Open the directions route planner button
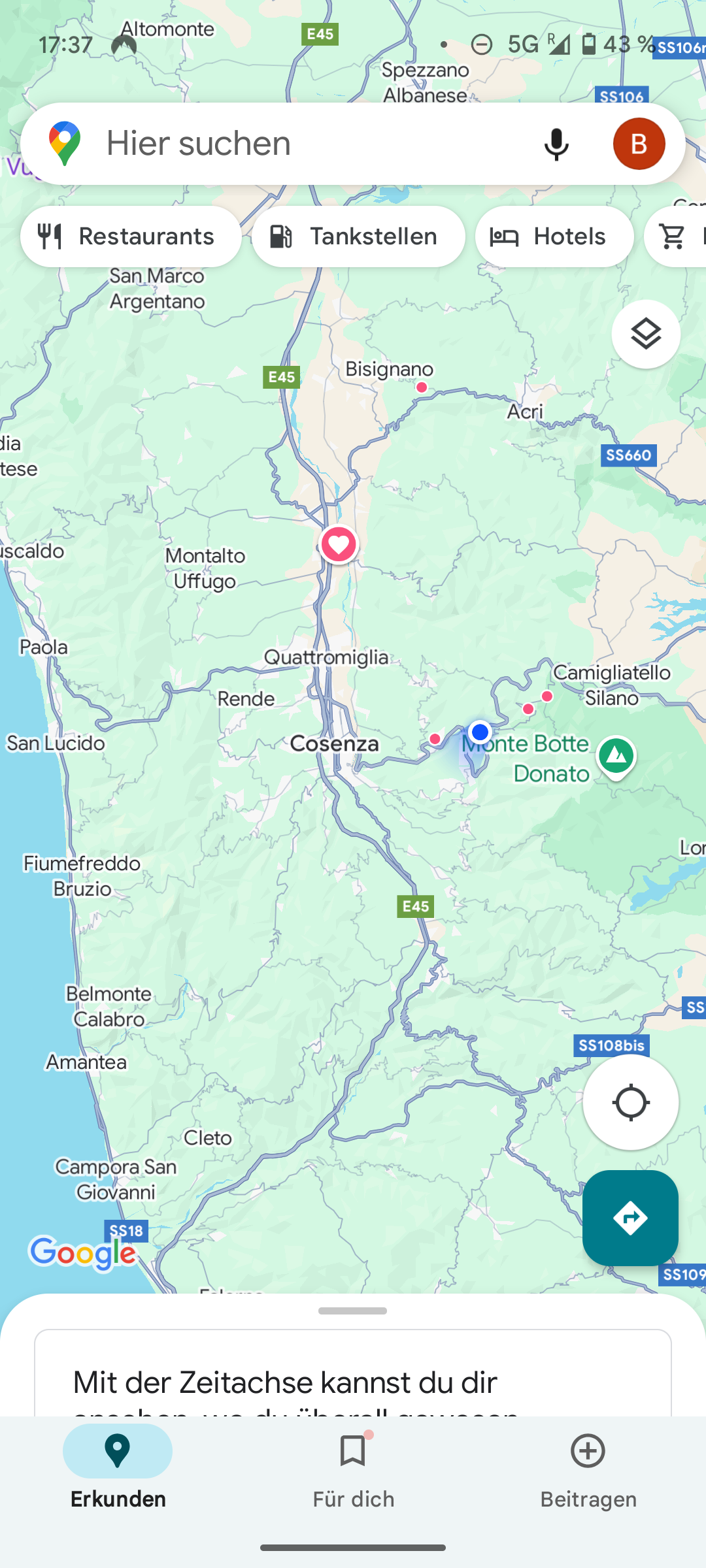Viewport: 706px width, 1568px height. point(630,1218)
